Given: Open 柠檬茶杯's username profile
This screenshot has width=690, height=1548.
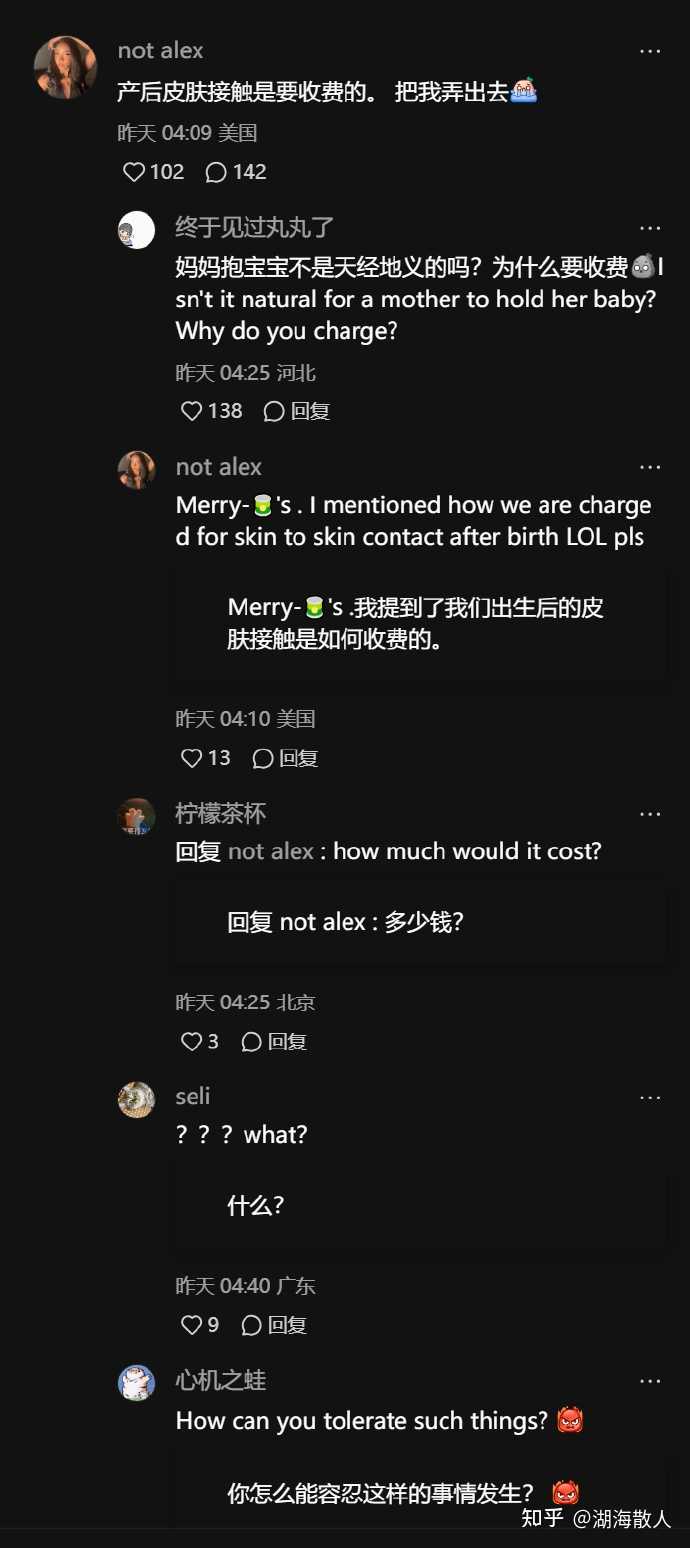Looking at the screenshot, I should (x=220, y=813).
